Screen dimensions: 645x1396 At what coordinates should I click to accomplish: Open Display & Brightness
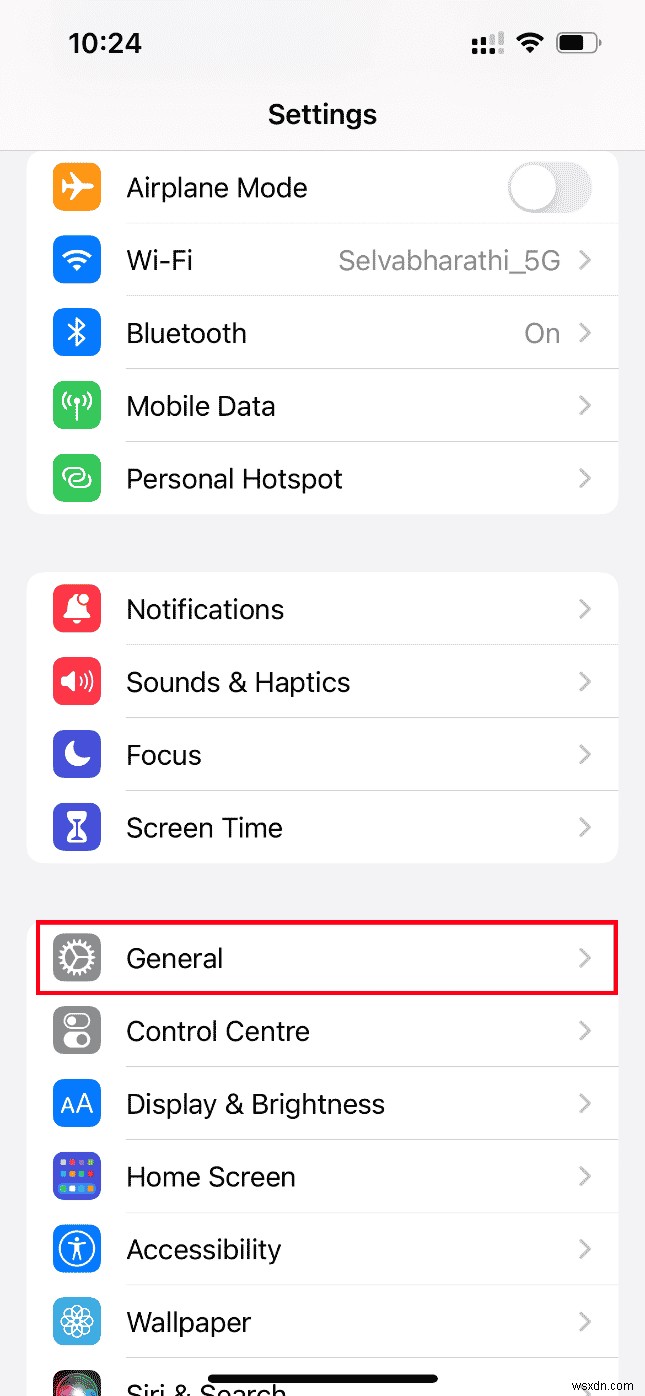[322, 1104]
